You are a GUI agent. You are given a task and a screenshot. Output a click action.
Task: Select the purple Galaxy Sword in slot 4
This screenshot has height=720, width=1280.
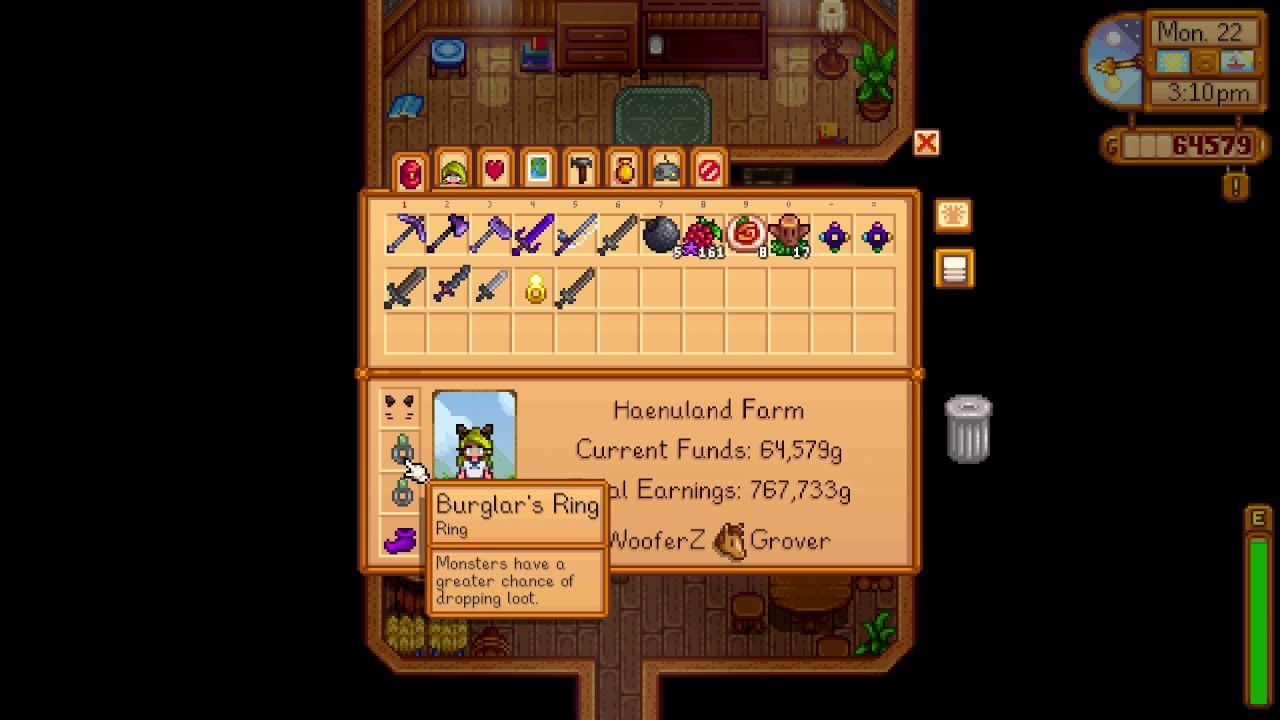[533, 236]
